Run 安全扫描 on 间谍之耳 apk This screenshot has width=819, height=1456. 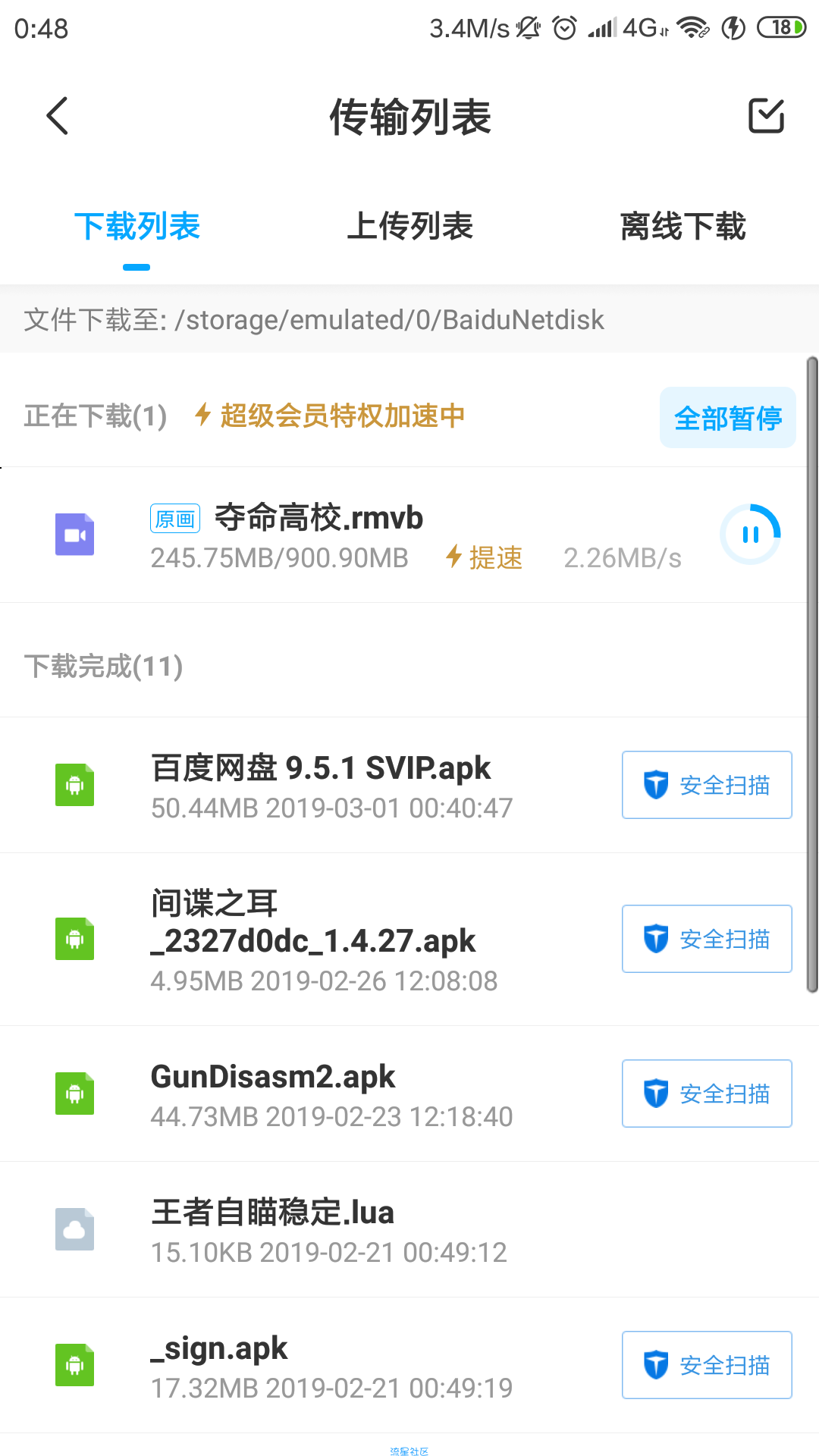click(x=707, y=939)
